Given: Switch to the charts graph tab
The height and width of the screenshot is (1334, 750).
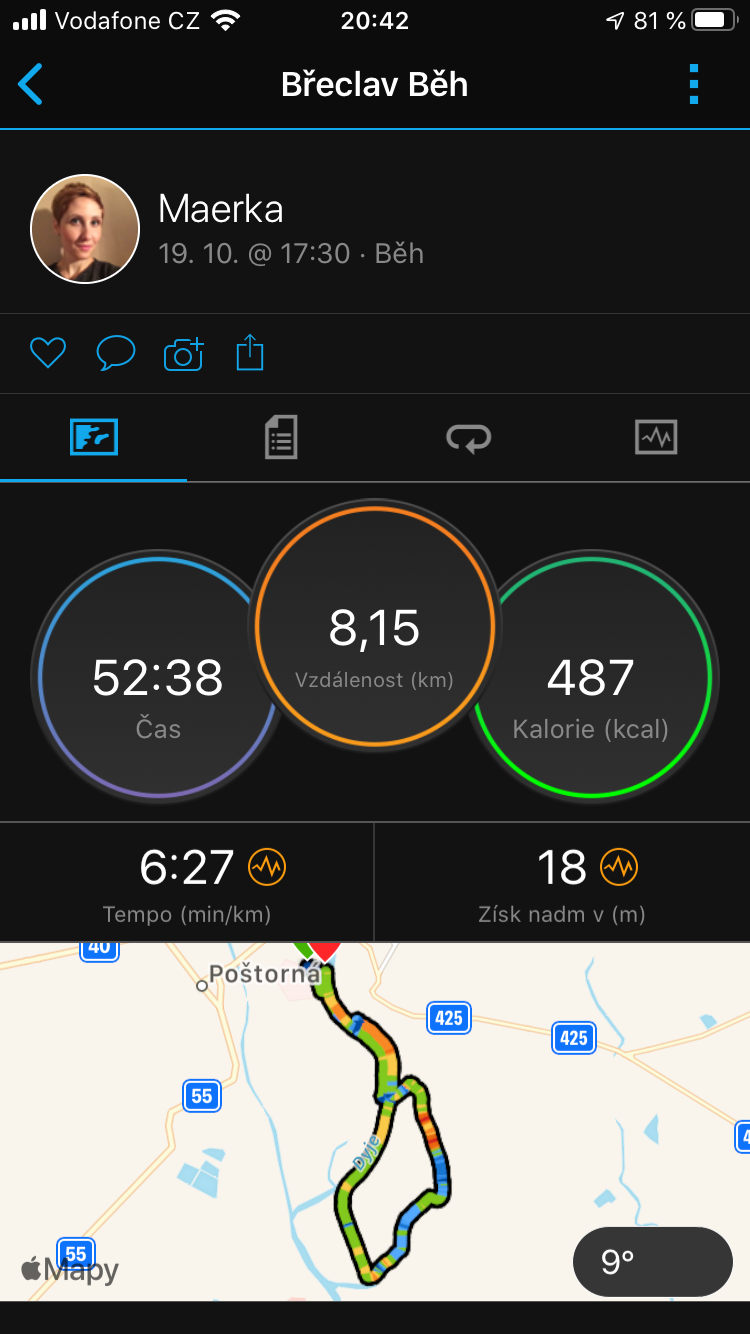Looking at the screenshot, I should [656, 437].
